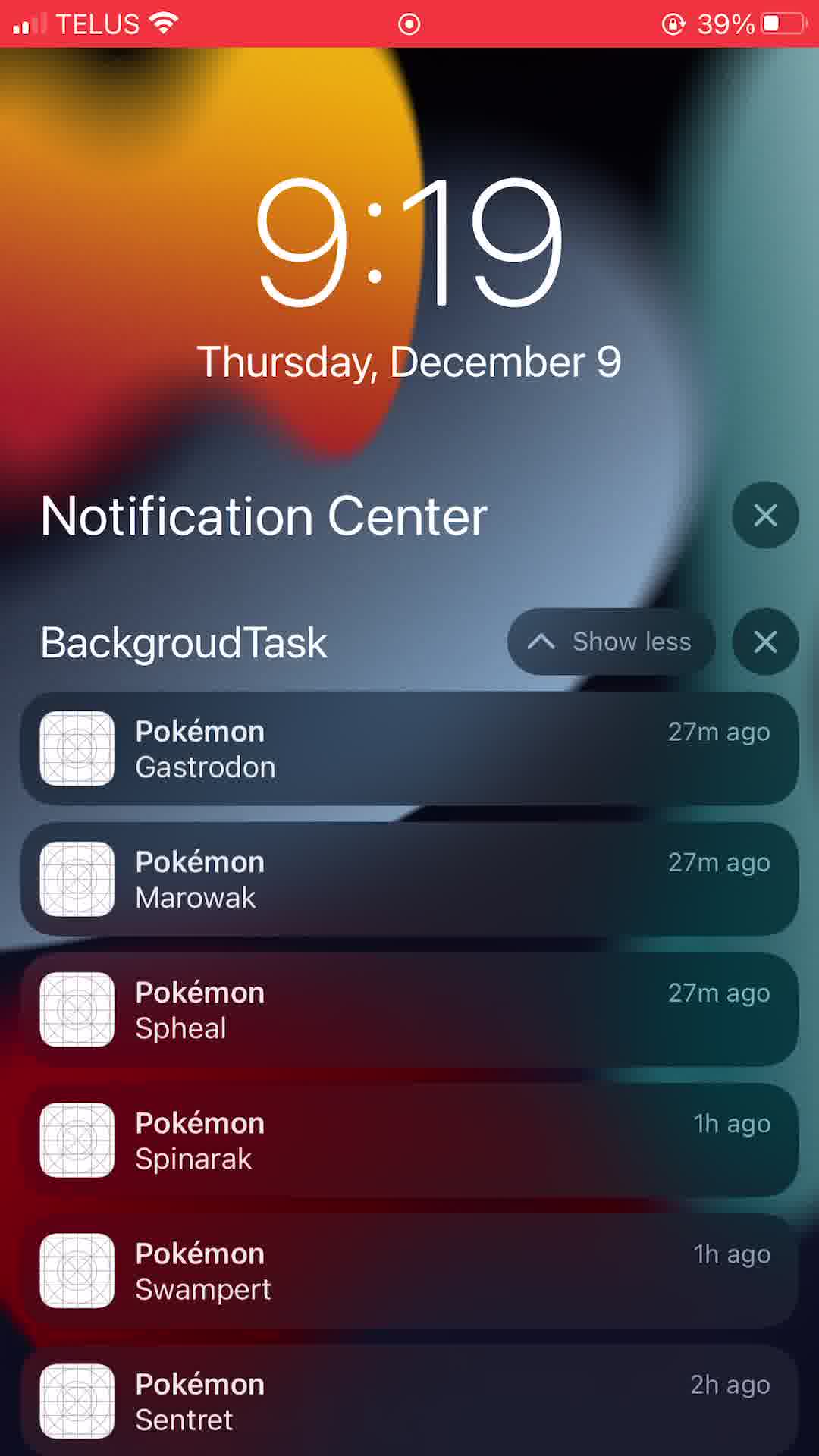Clear the BackgroudTask notification group

[x=765, y=642]
